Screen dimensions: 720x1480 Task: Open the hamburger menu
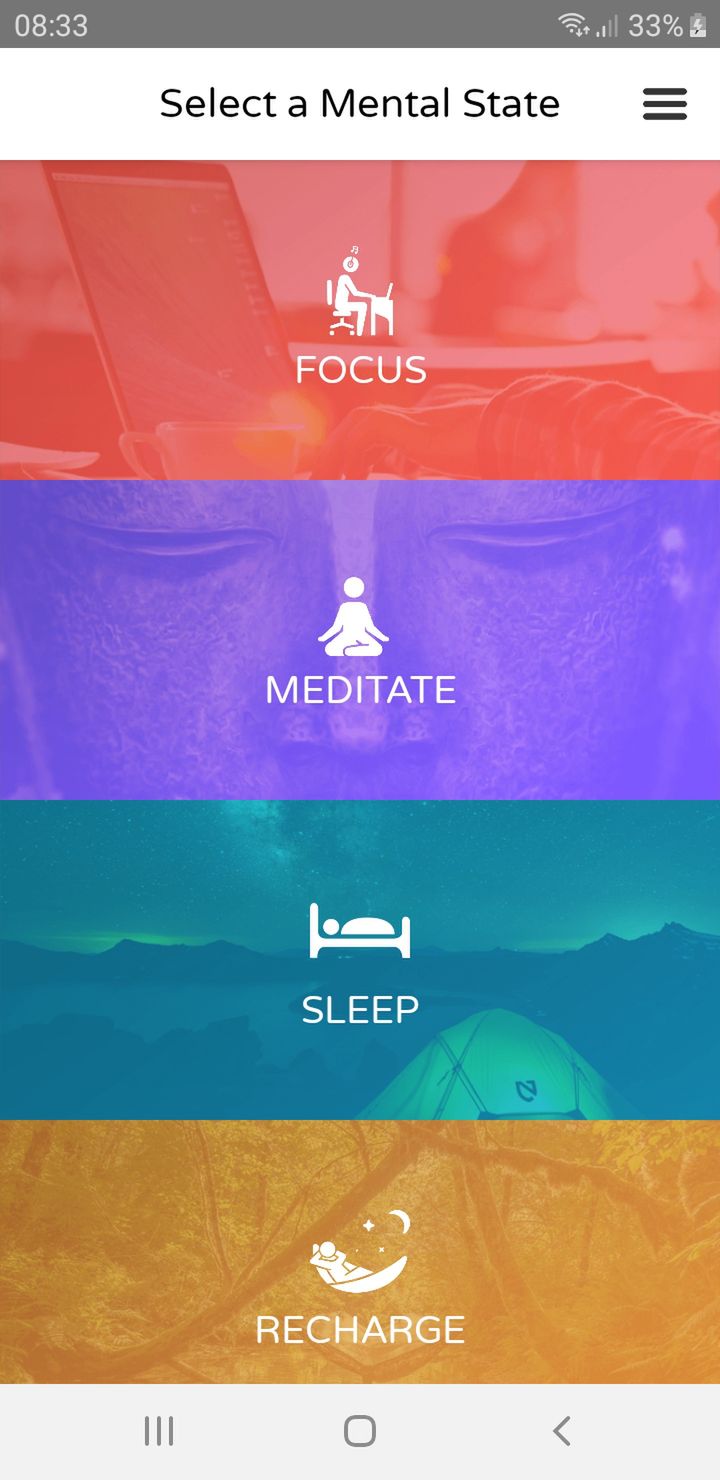coord(665,104)
